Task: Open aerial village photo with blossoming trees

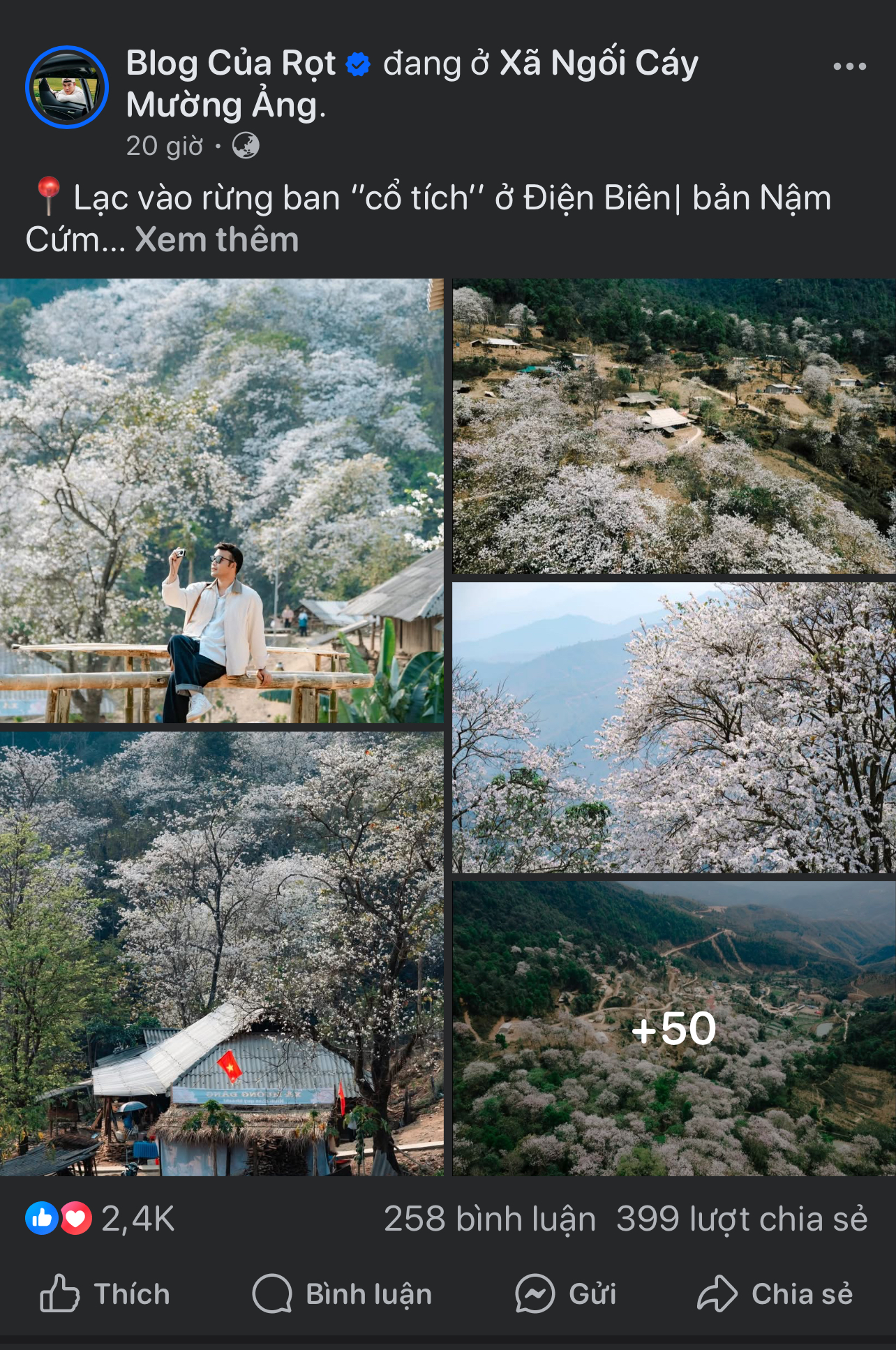Action: click(673, 426)
